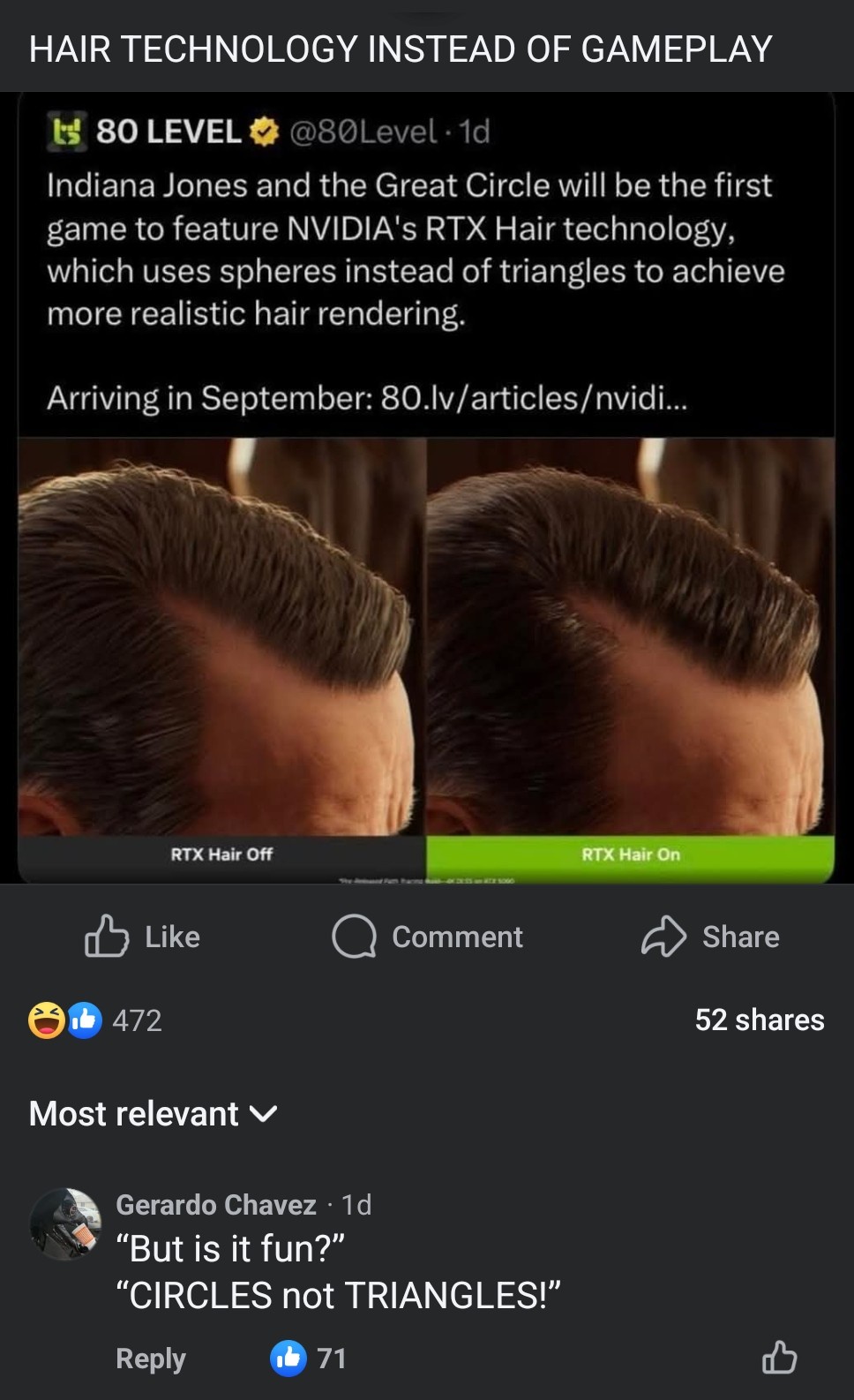Open the 52 shares list
This screenshot has width=854, height=1400.
pos(759,1020)
